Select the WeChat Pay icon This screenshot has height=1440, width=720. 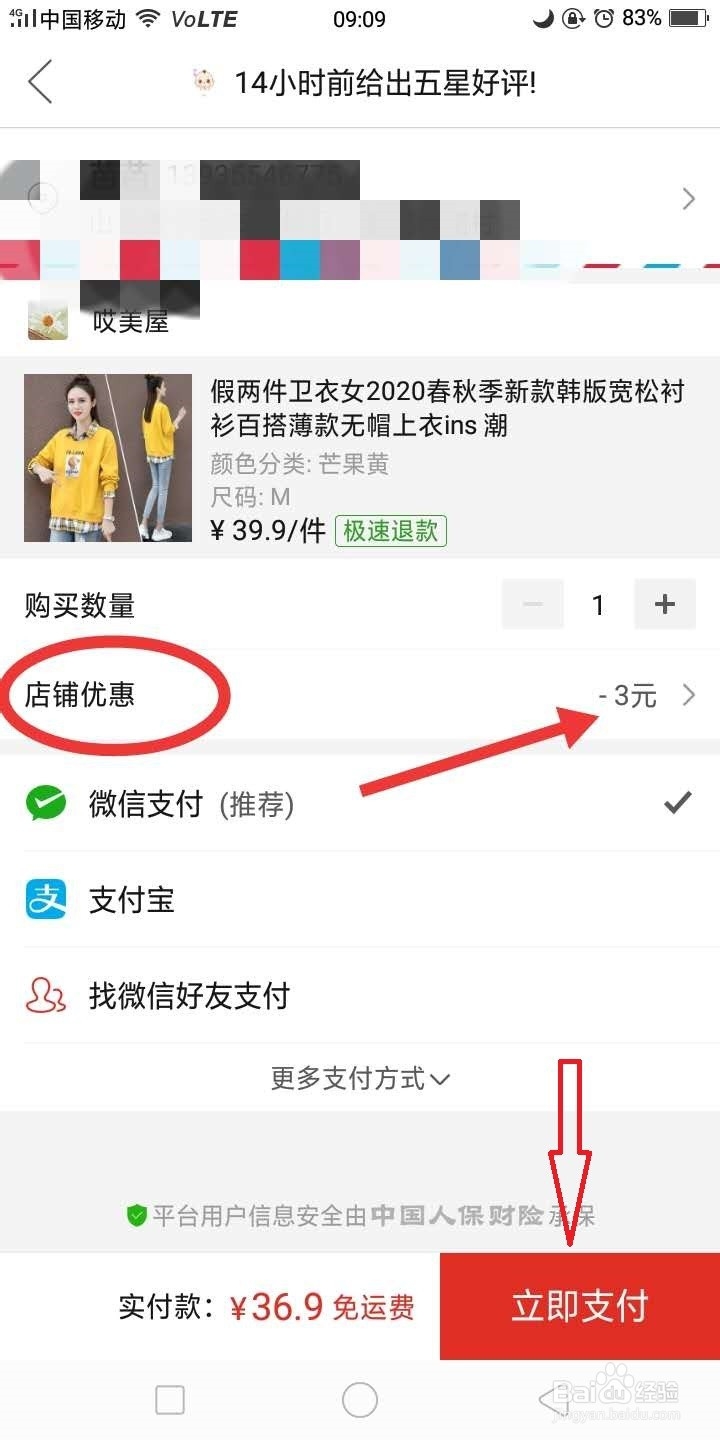click(44, 802)
